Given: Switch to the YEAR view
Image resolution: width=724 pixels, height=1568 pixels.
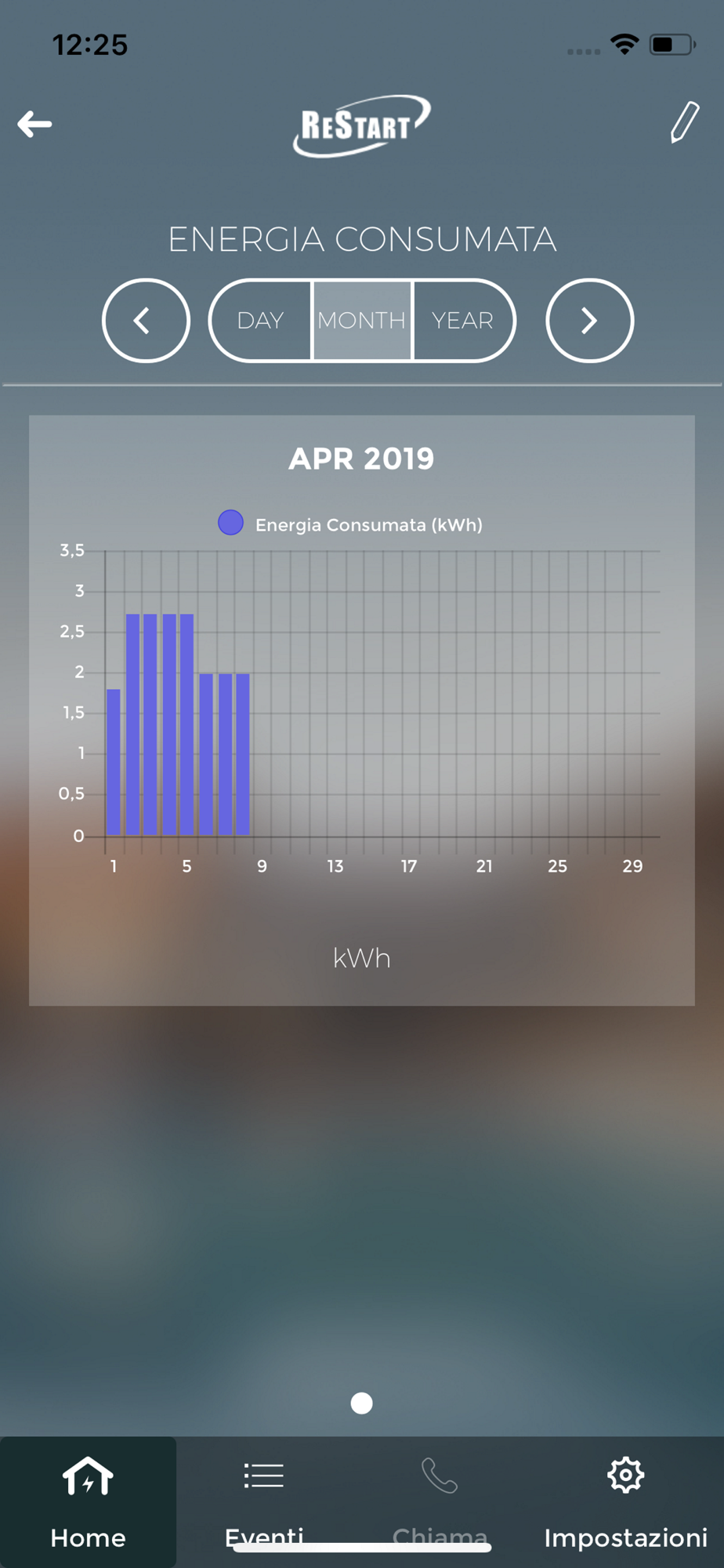Looking at the screenshot, I should coord(463,321).
